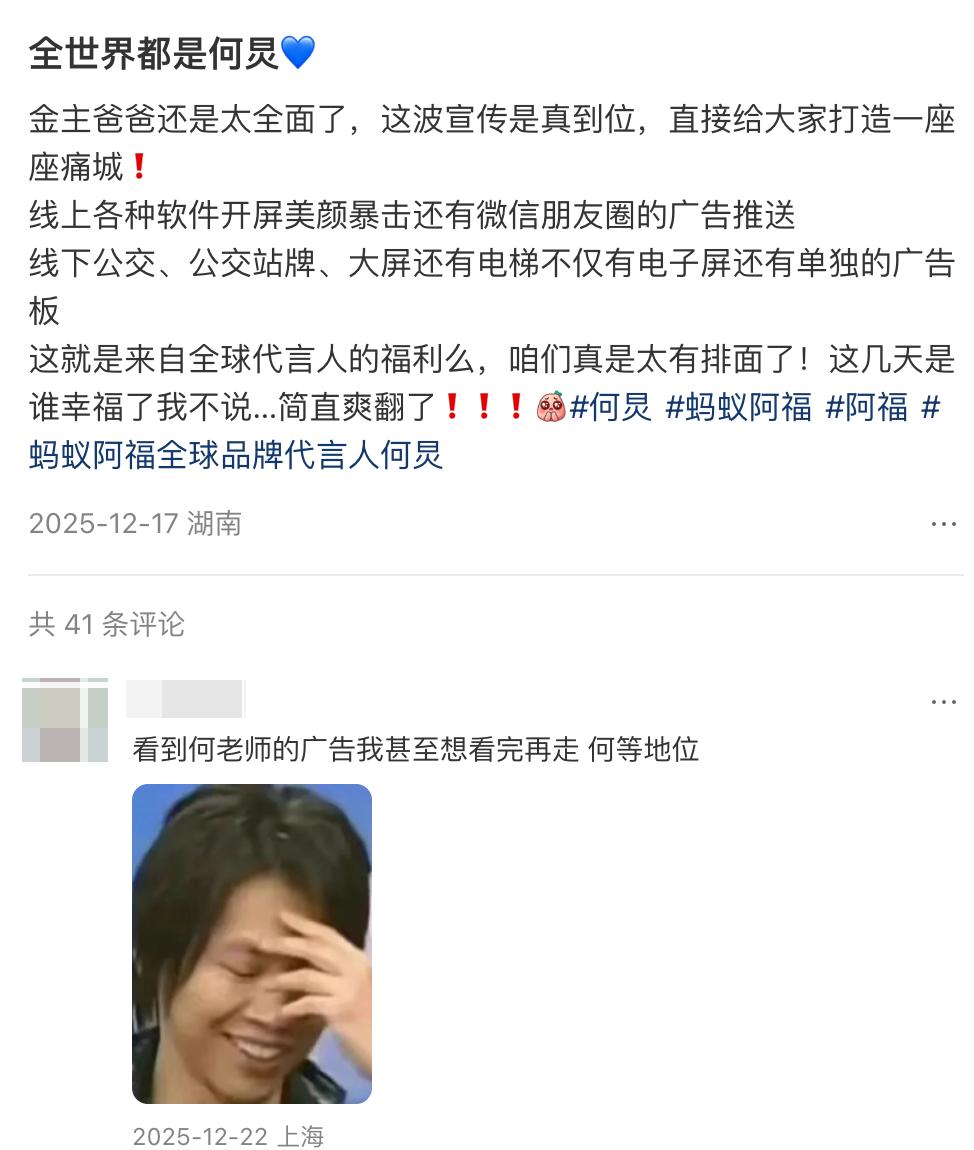Enlarge the image attached to the comment

[252, 943]
